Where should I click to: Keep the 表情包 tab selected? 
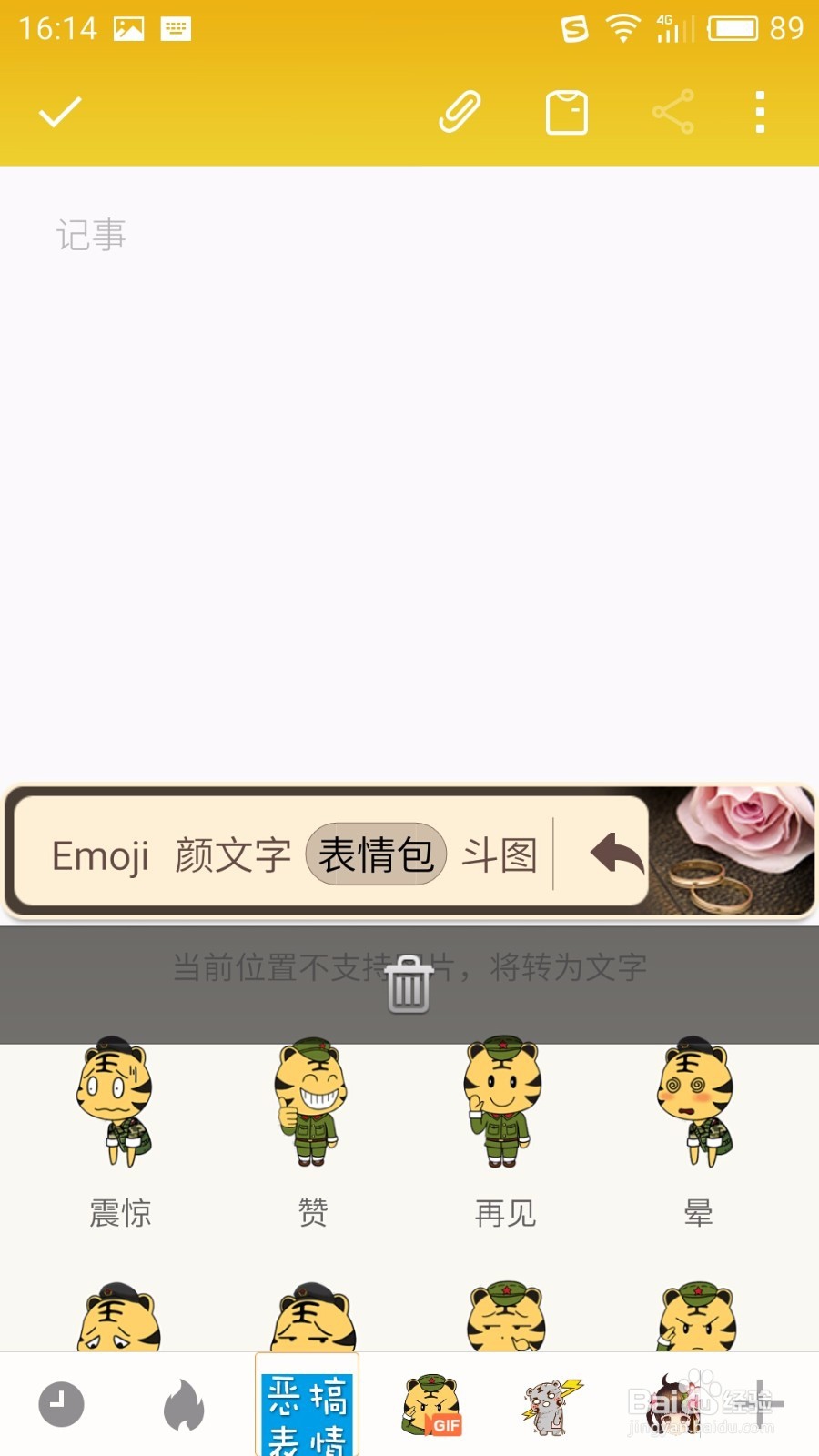coord(376,855)
